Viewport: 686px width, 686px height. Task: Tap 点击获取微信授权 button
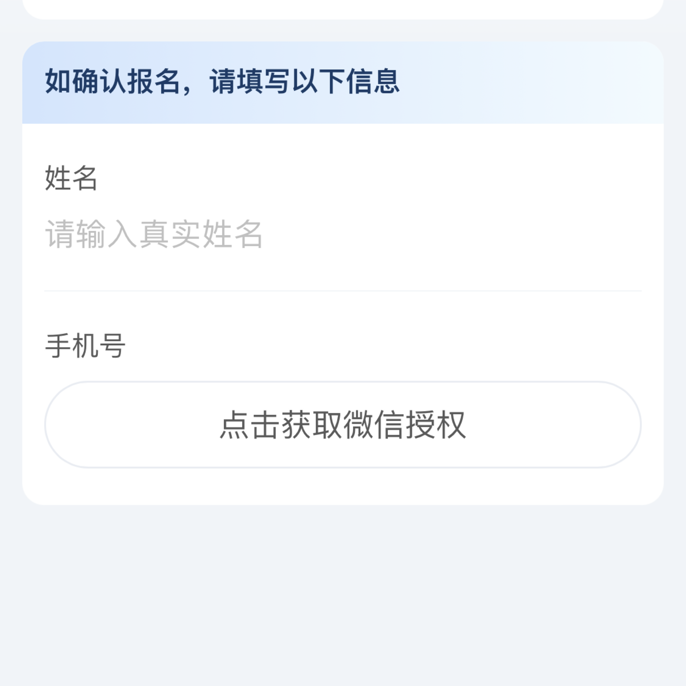click(x=342, y=424)
